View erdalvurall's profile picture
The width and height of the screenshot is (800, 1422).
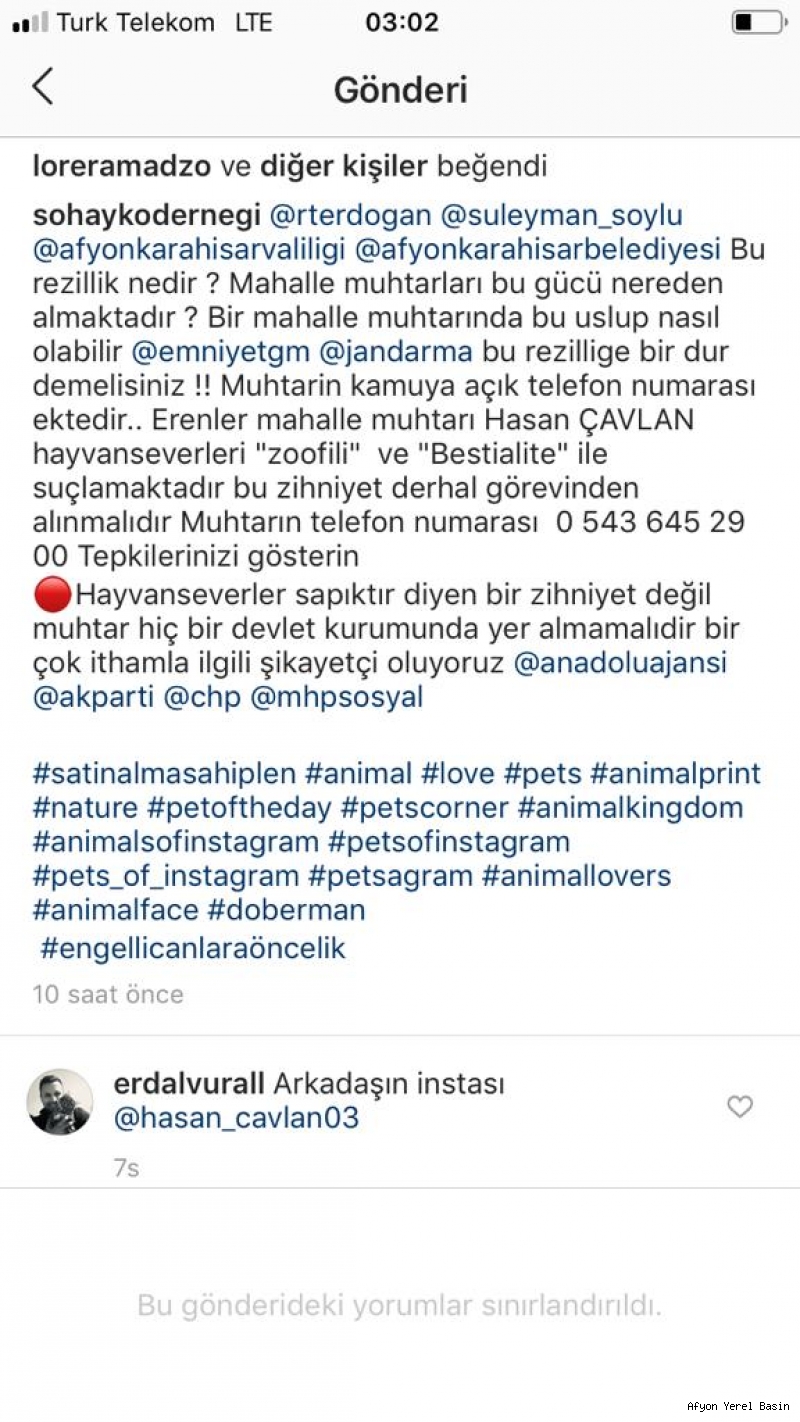pos(60,1101)
